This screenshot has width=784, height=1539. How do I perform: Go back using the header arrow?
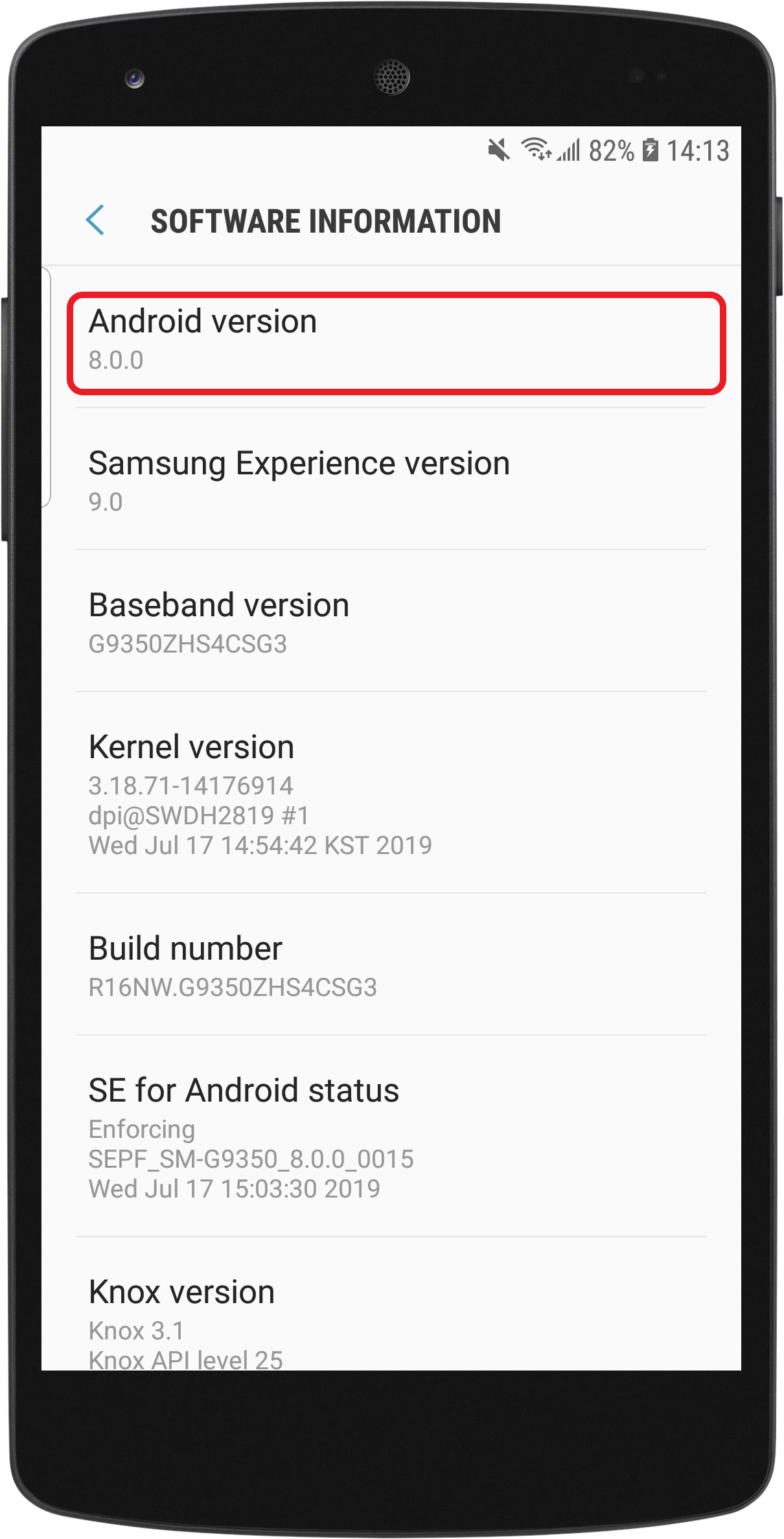point(95,220)
